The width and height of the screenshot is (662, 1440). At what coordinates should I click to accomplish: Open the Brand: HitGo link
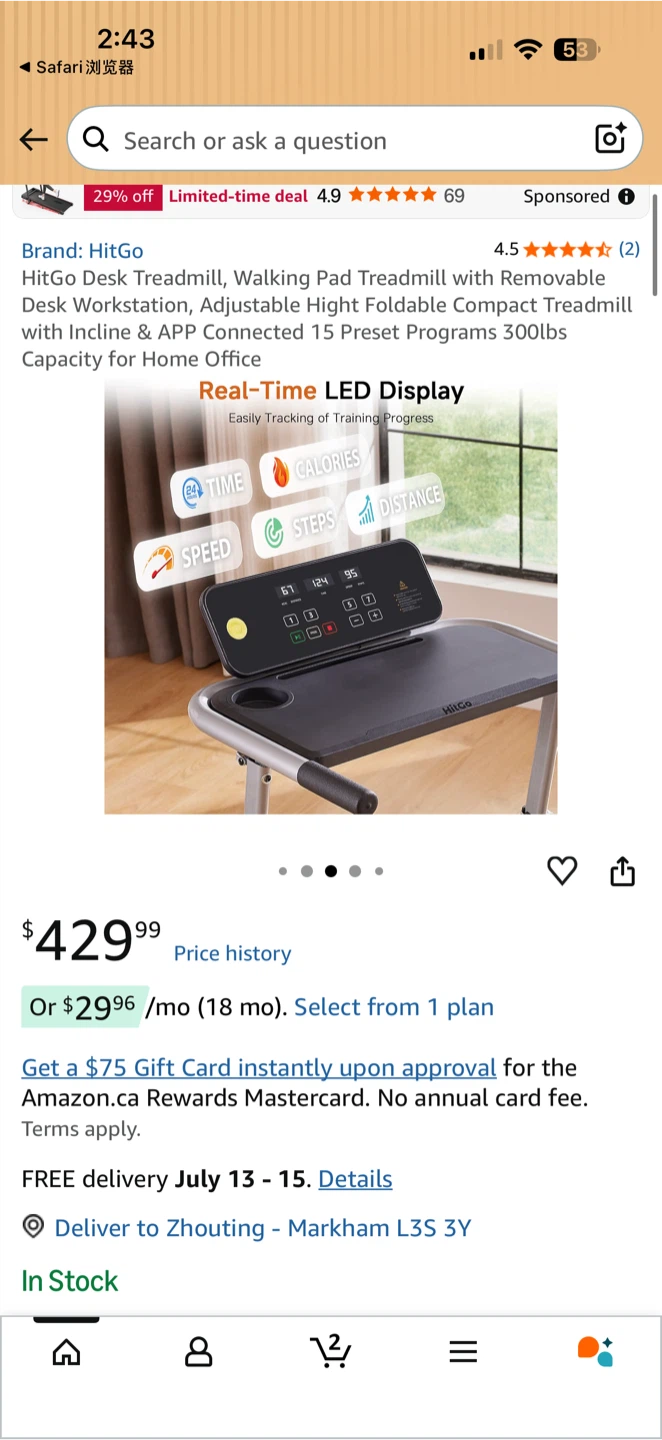pyautogui.click(x=82, y=250)
